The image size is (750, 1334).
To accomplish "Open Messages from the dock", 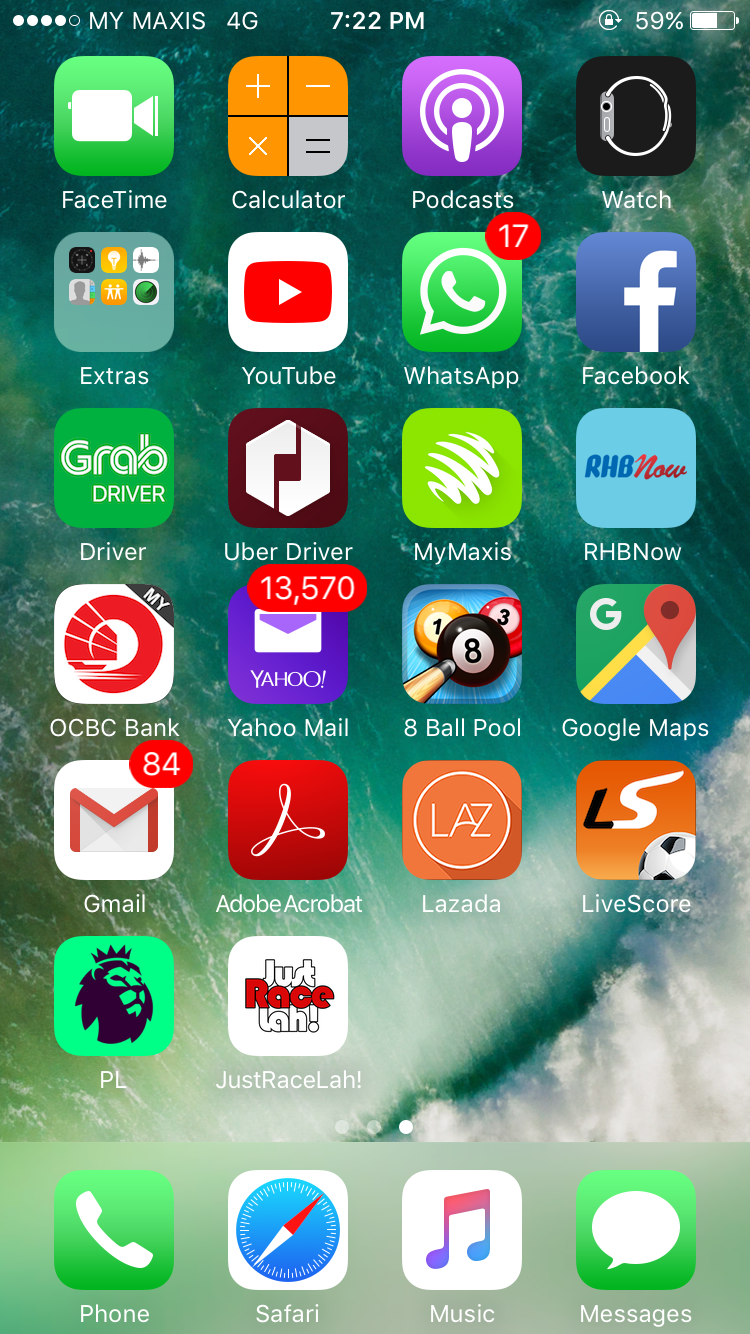I will tap(636, 1230).
